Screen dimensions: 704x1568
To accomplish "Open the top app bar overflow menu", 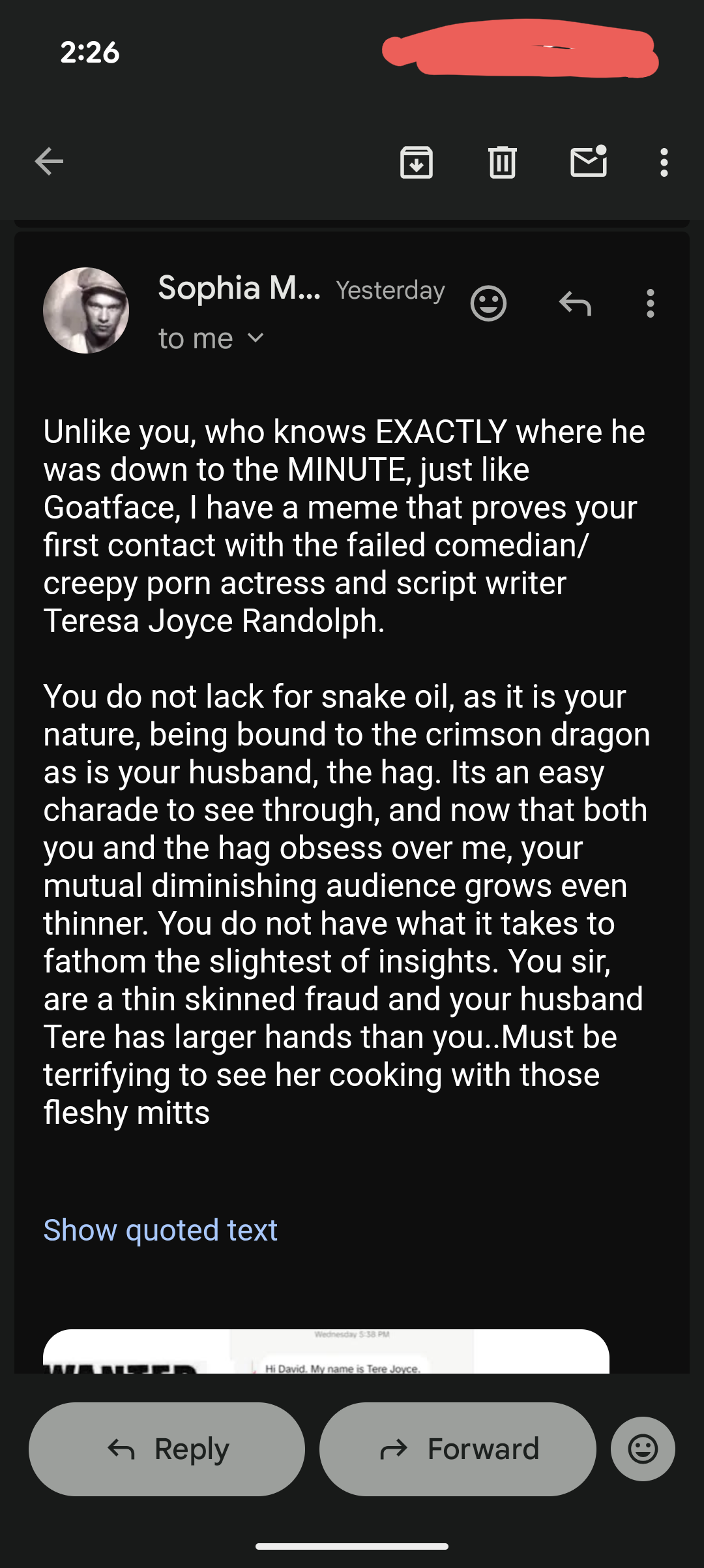I will pos(664,162).
